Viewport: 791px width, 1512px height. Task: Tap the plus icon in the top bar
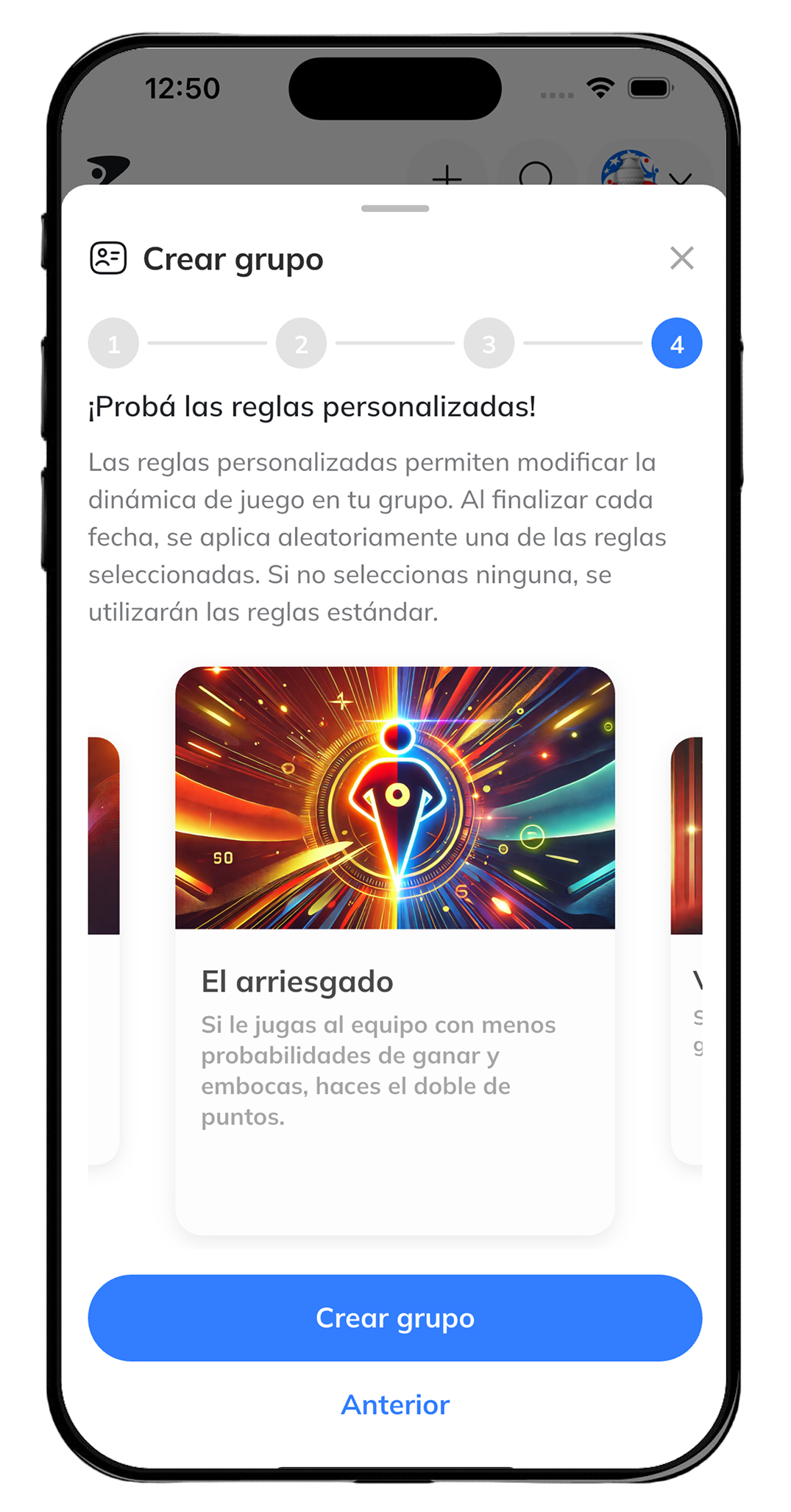pos(447,177)
